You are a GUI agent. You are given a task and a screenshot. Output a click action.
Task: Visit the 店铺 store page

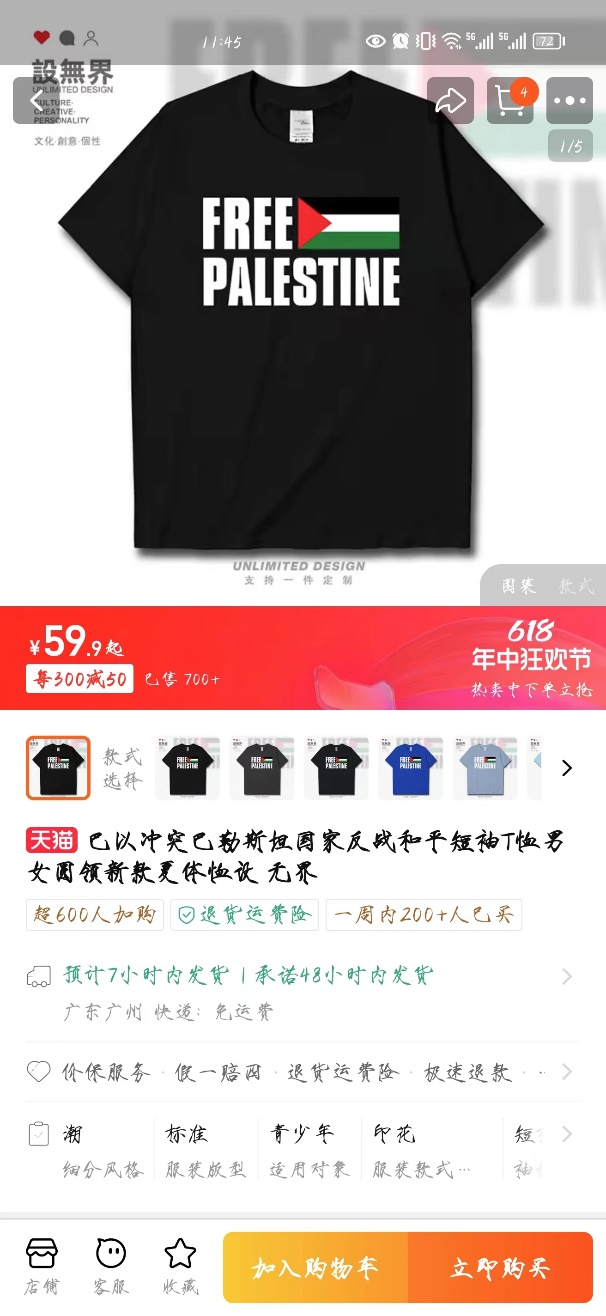(x=42, y=1266)
